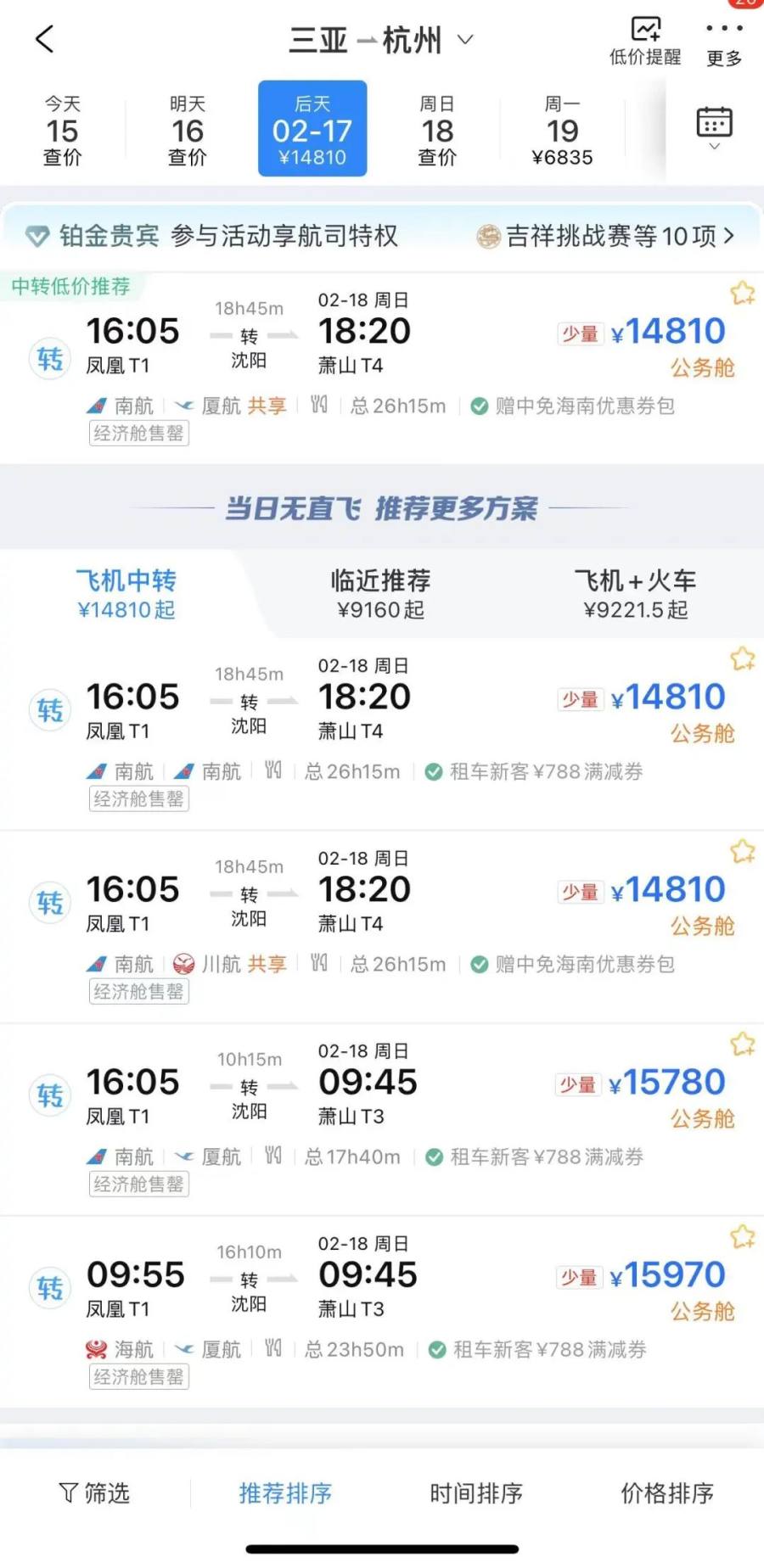This screenshot has width=764, height=1568.
Task: Open the 更多 overflow menu
Action: coord(724,41)
